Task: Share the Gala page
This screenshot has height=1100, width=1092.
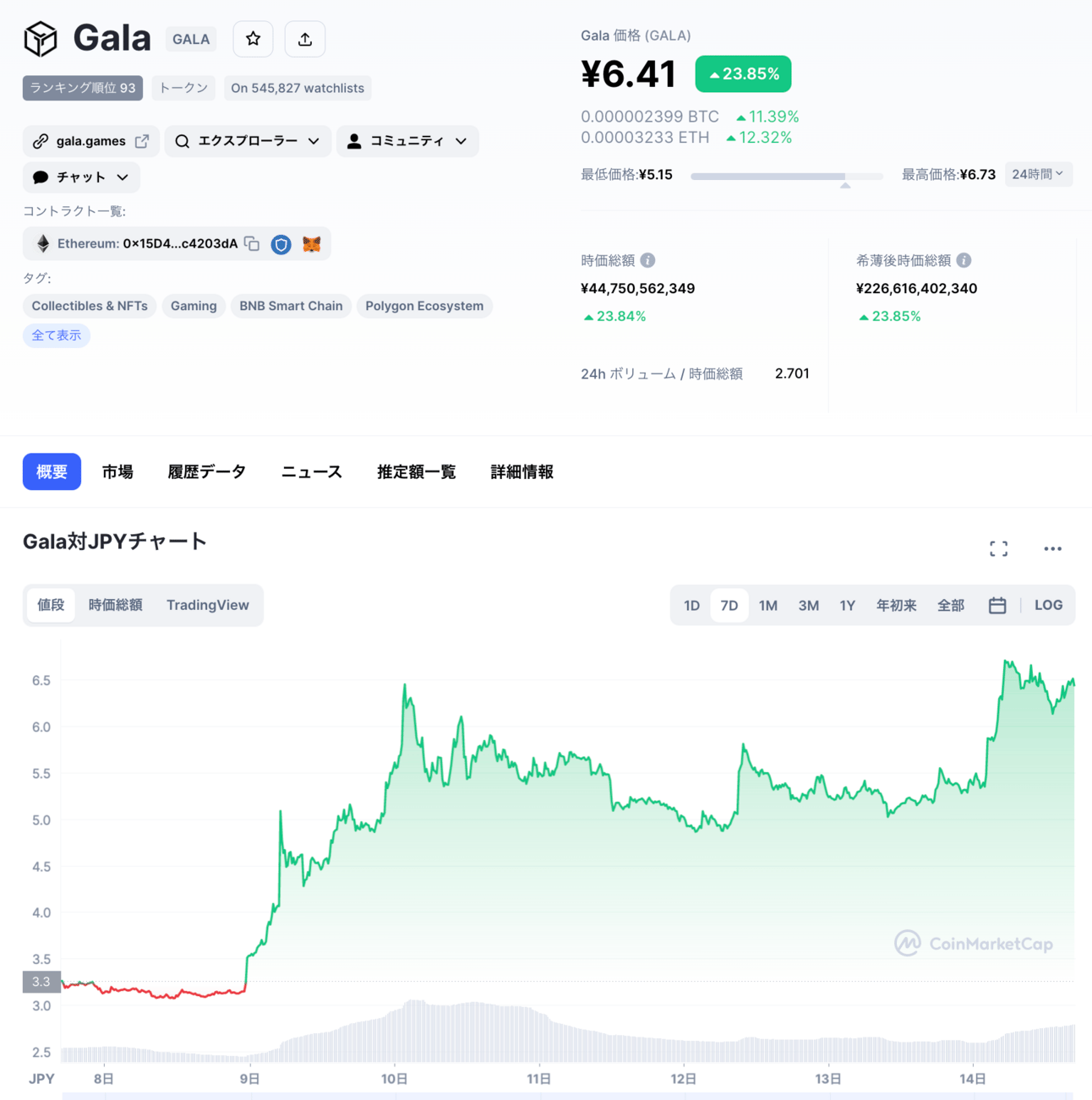Action: click(305, 39)
